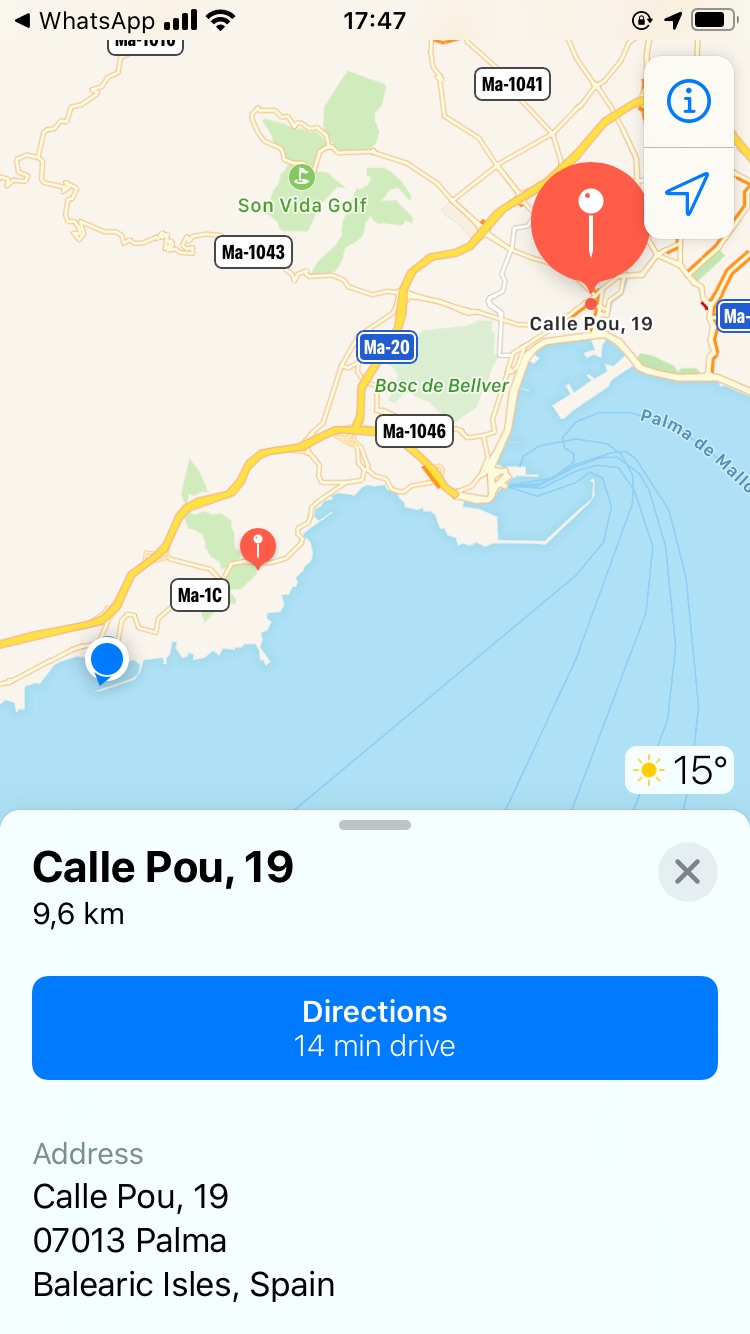Return to WhatsApp from status bar
750x1334 pixels.
click(x=85, y=20)
